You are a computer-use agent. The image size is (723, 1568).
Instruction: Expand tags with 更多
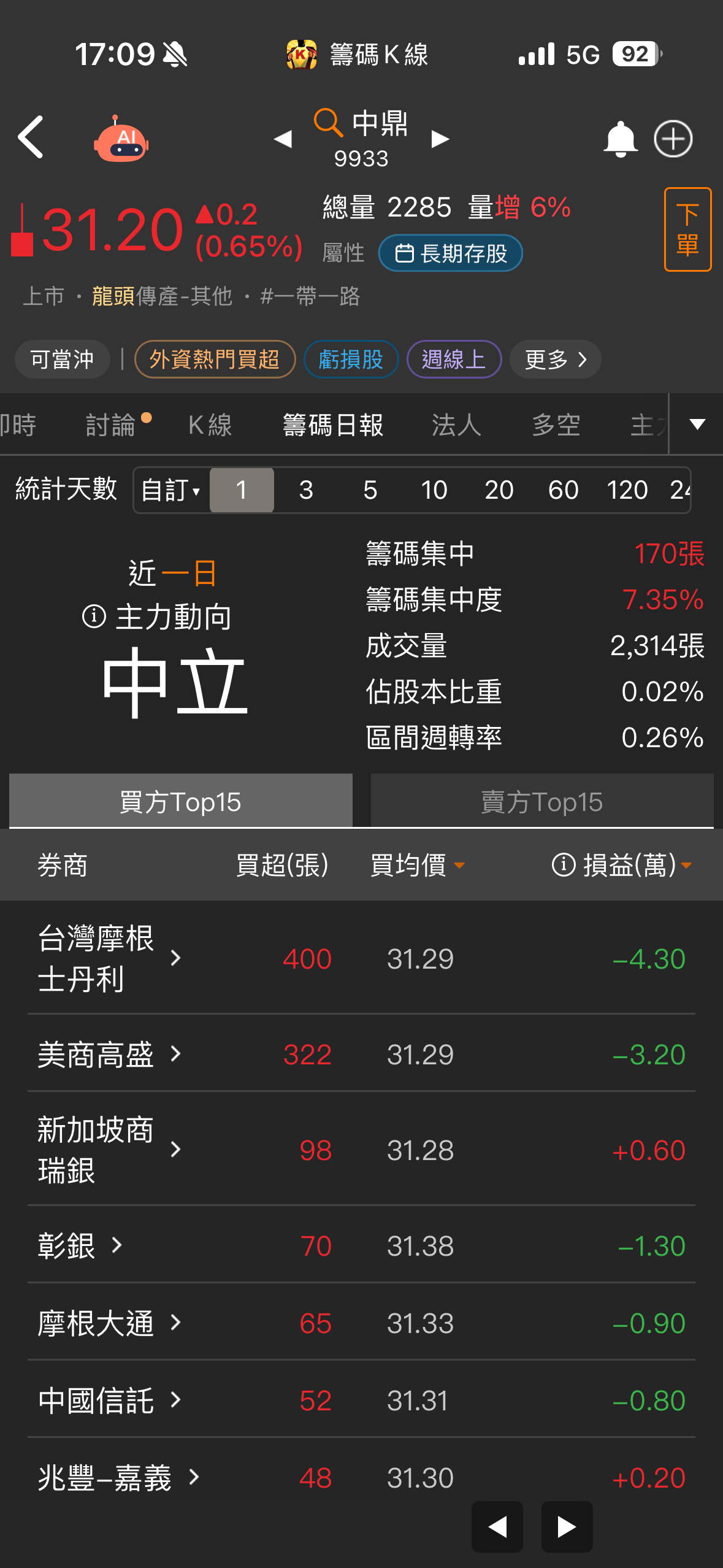(x=555, y=359)
